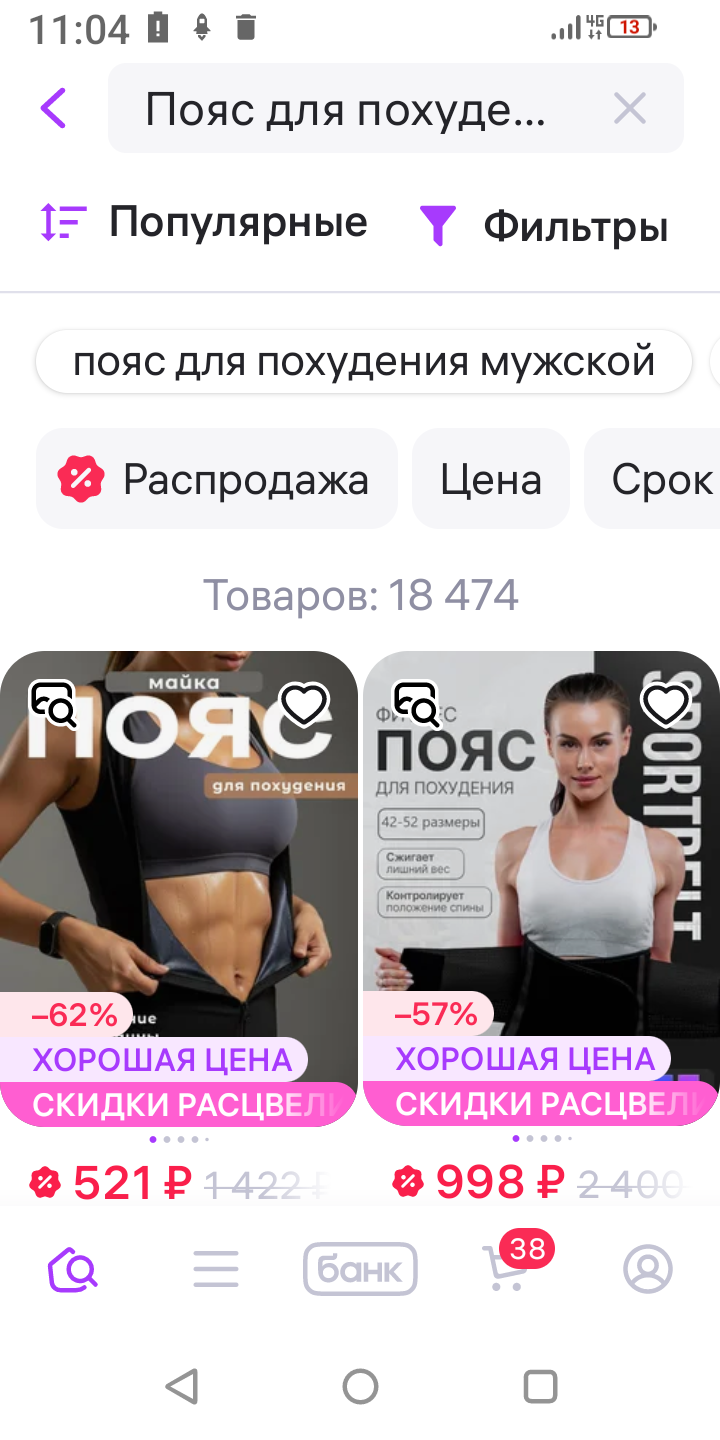
Task: Find similar items for the 521 ₽ product
Action: coord(53,705)
